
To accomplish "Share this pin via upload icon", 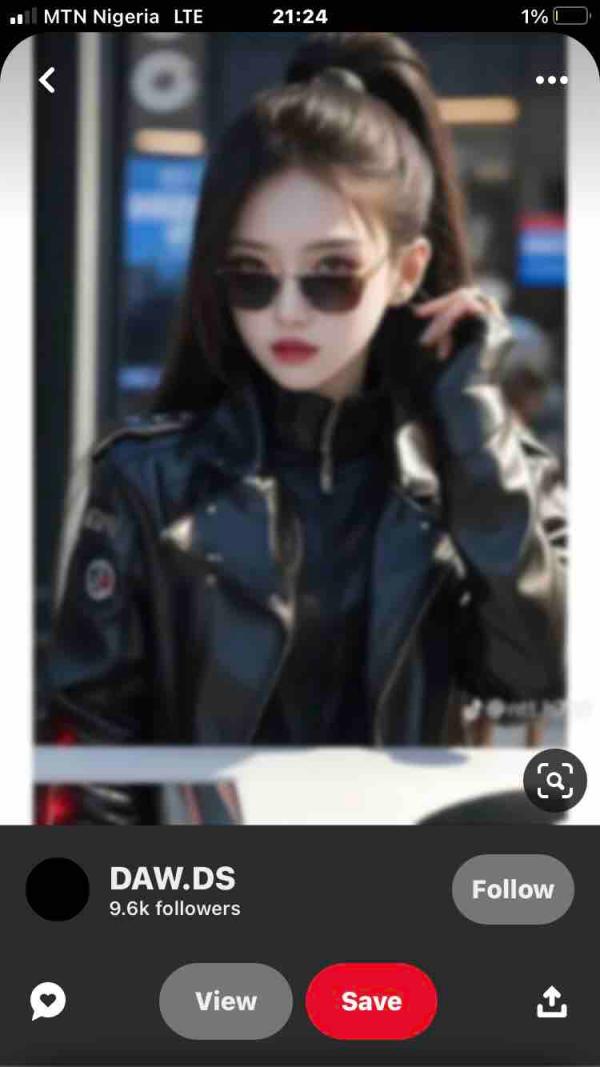I will click(552, 1001).
